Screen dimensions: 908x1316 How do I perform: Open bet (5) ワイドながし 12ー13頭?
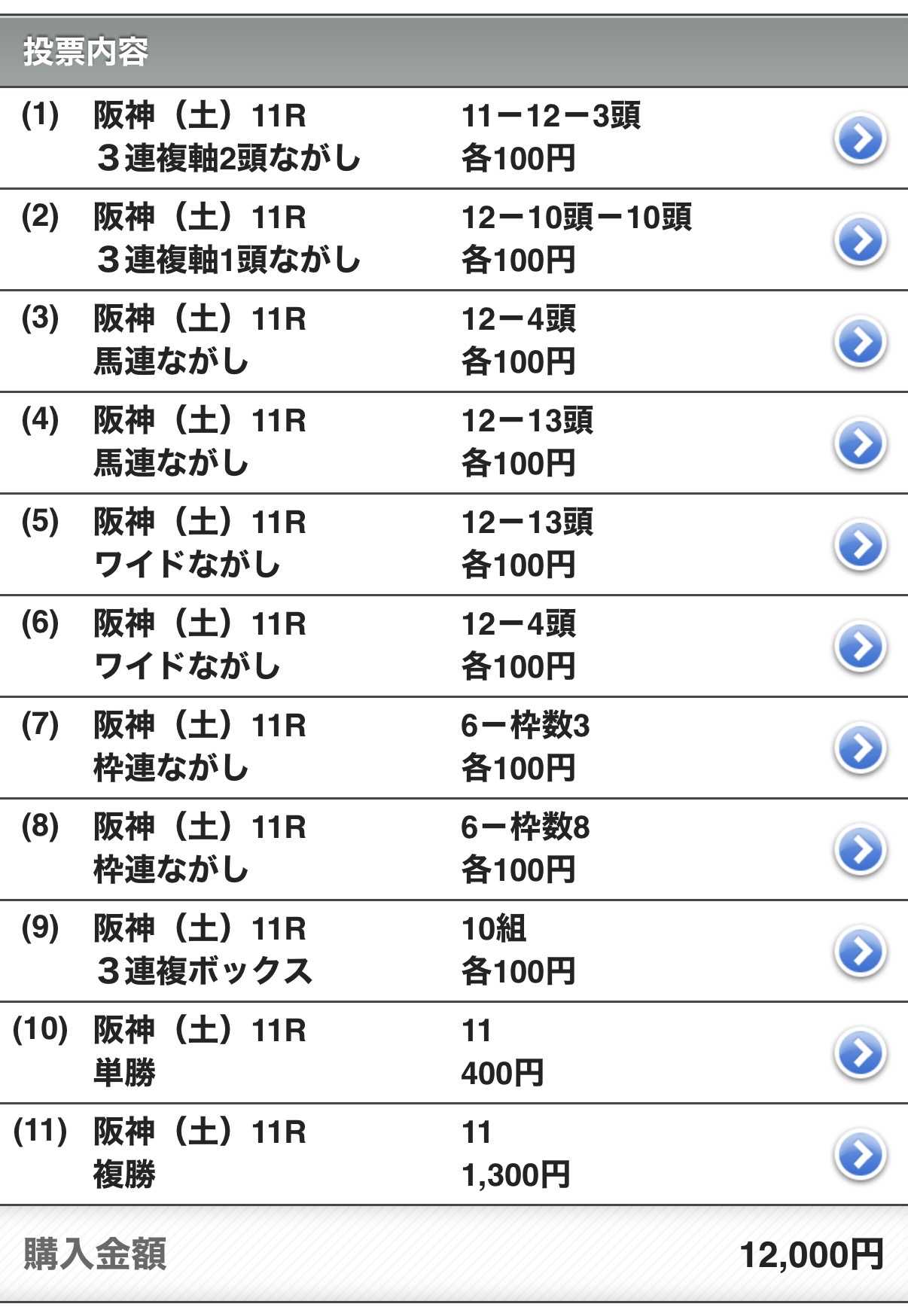pos(860,545)
